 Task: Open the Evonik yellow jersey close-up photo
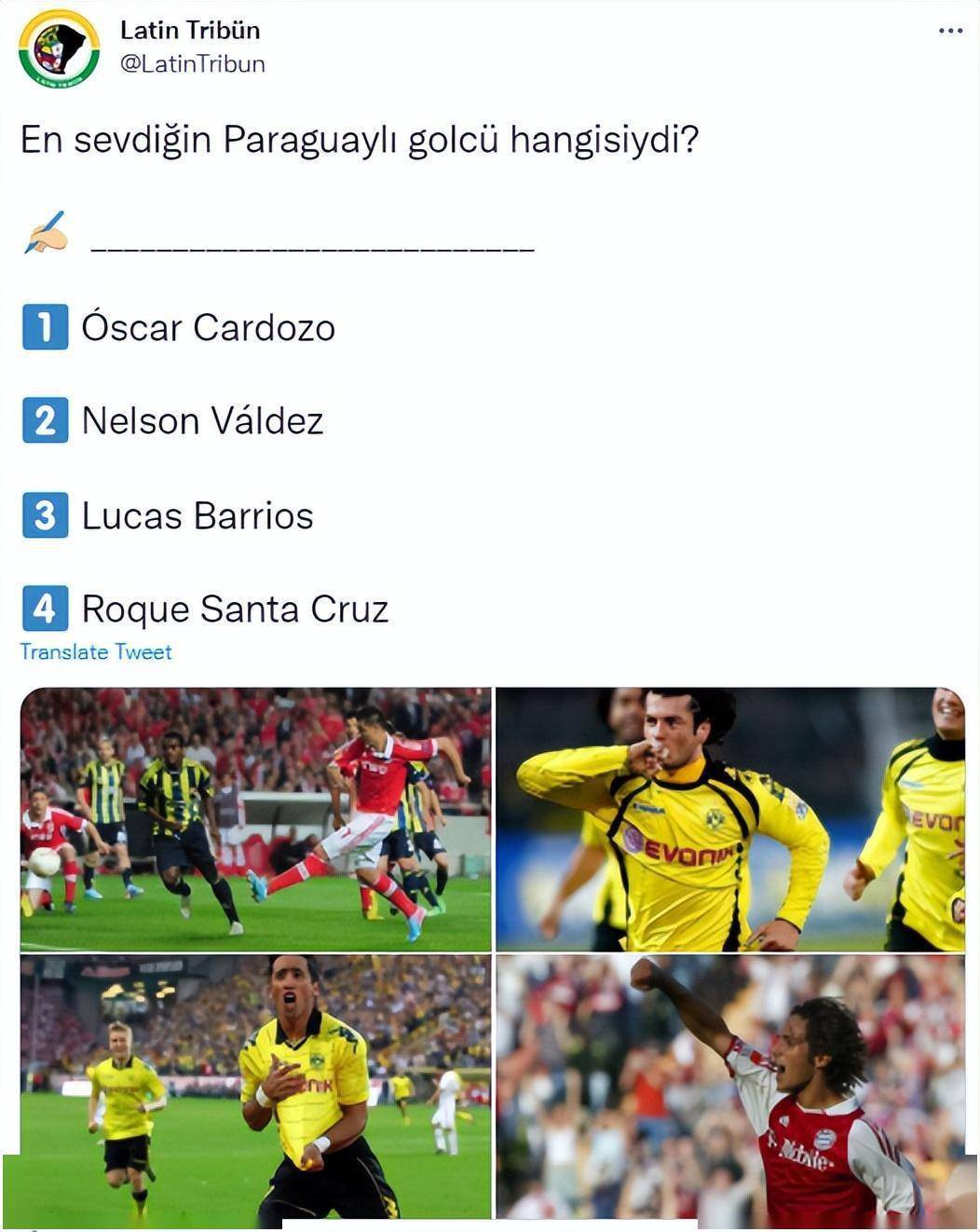point(729,819)
